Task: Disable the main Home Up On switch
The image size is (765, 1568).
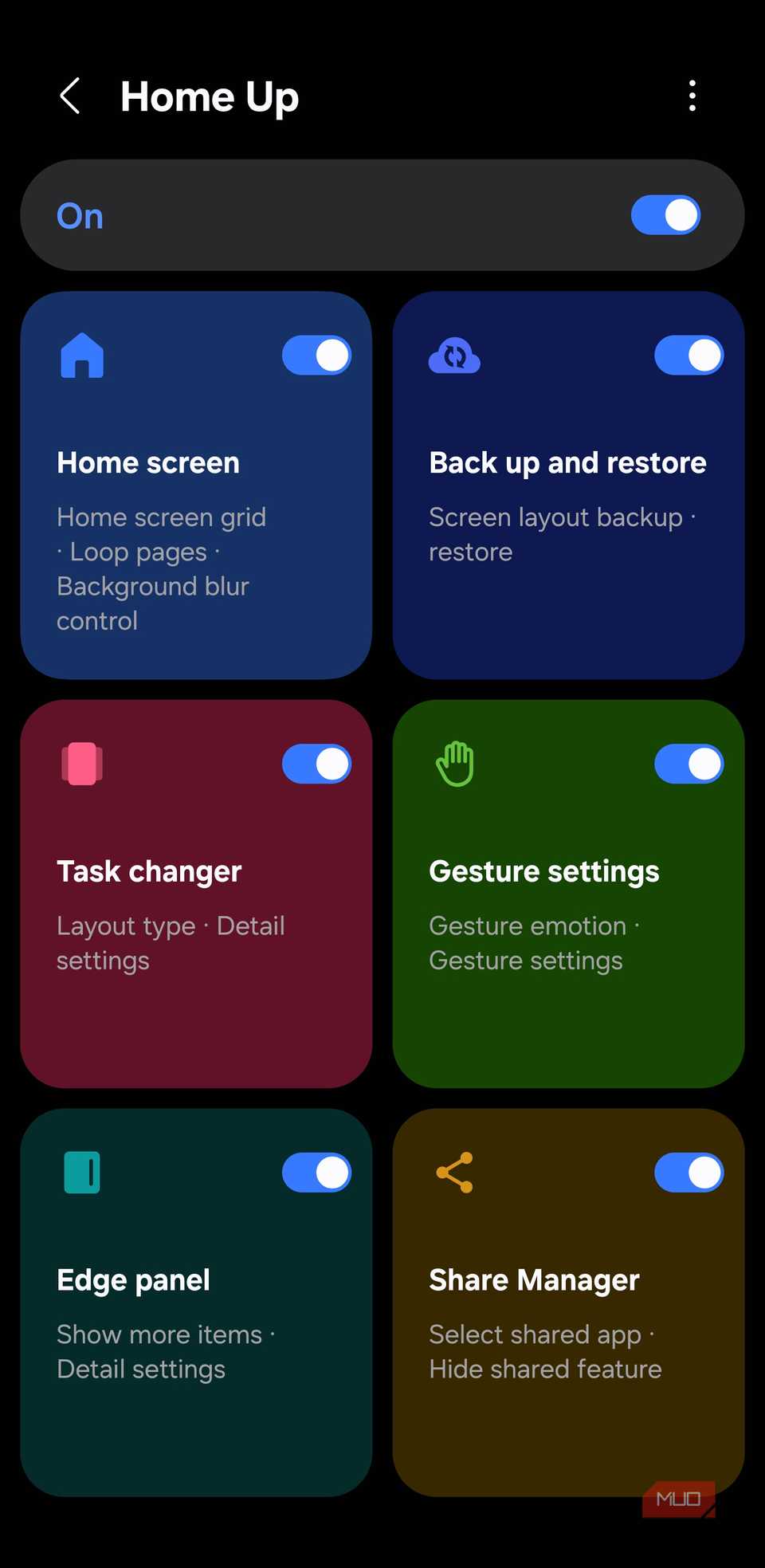Action: (665, 214)
